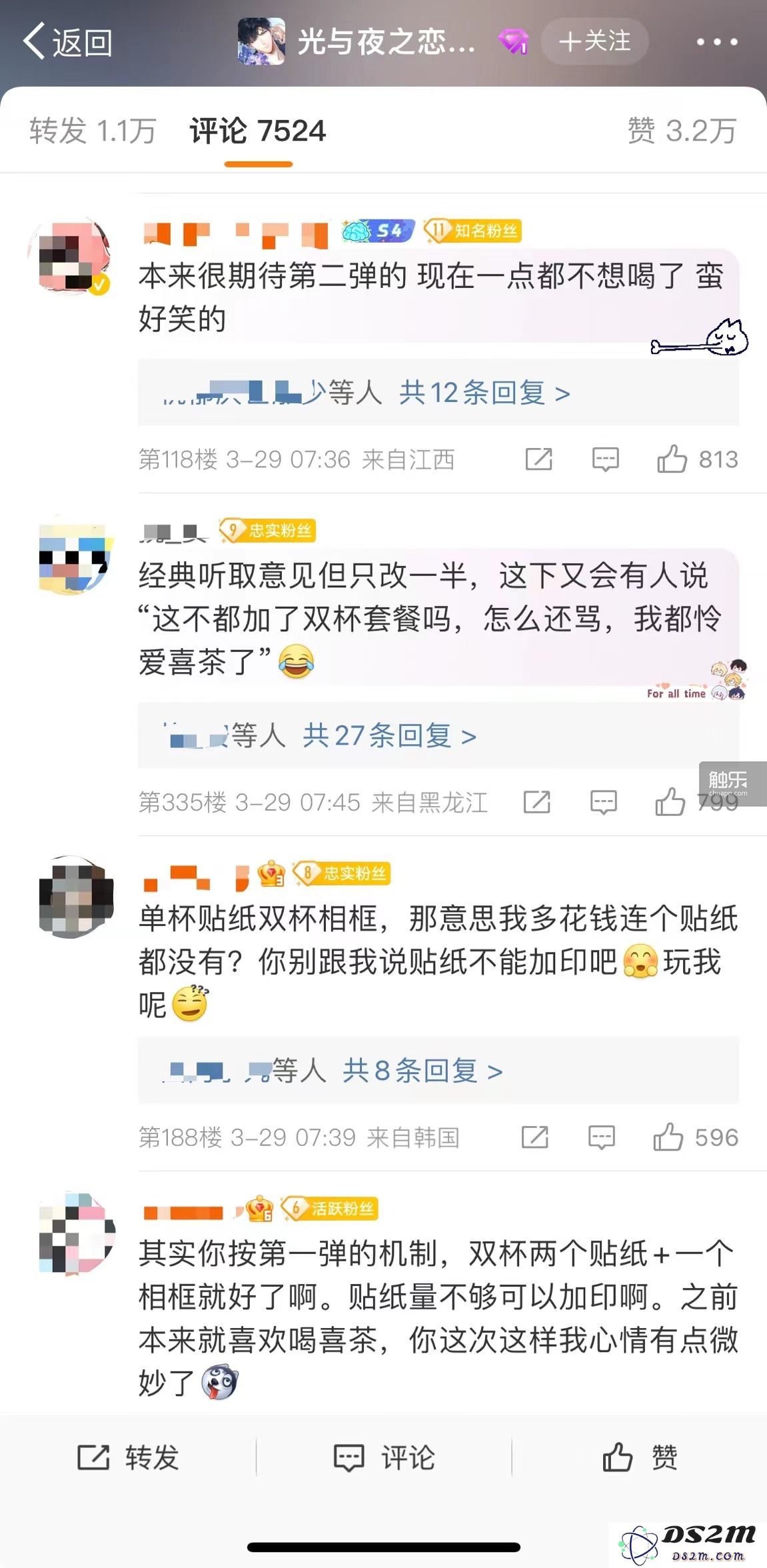Open the post author's avatar in header
The image size is (767, 1568).
click(x=261, y=42)
